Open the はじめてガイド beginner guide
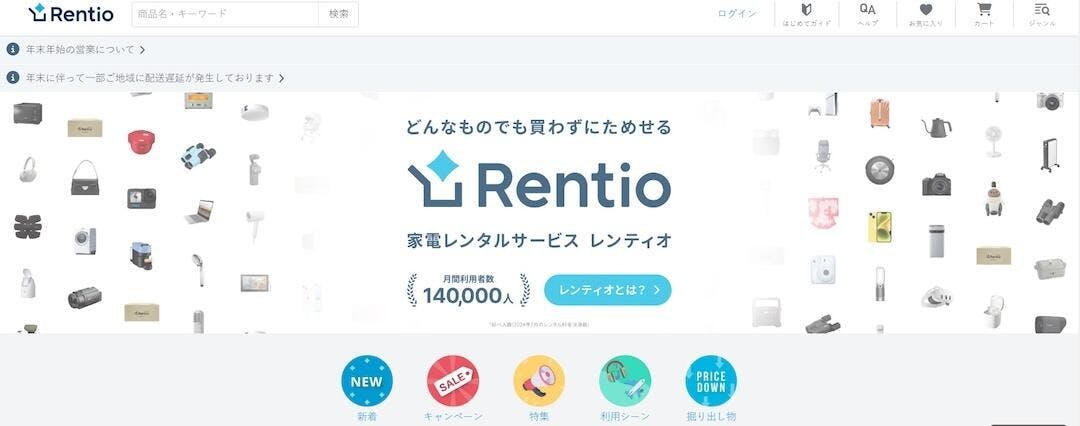The width and height of the screenshot is (1080, 426). pos(807,14)
